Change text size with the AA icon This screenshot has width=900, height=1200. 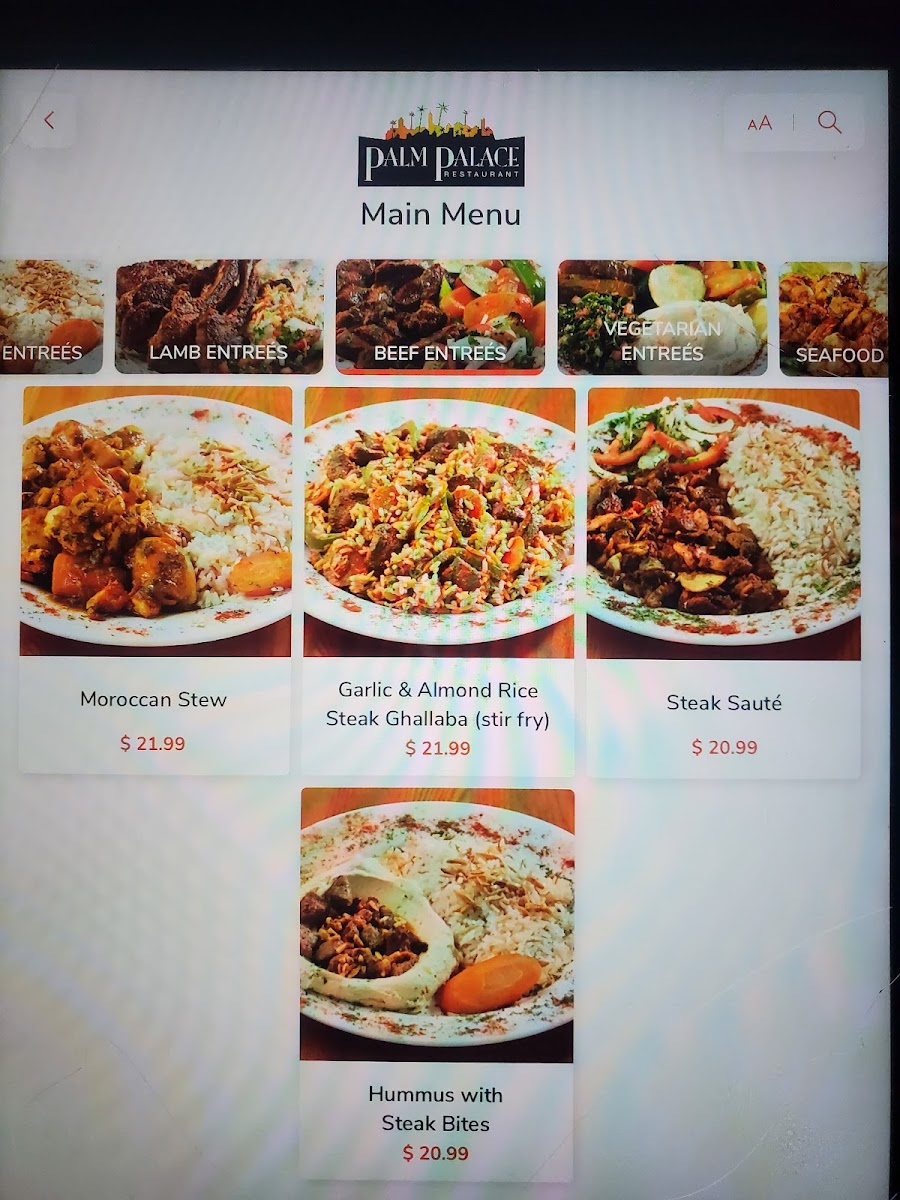pos(759,123)
